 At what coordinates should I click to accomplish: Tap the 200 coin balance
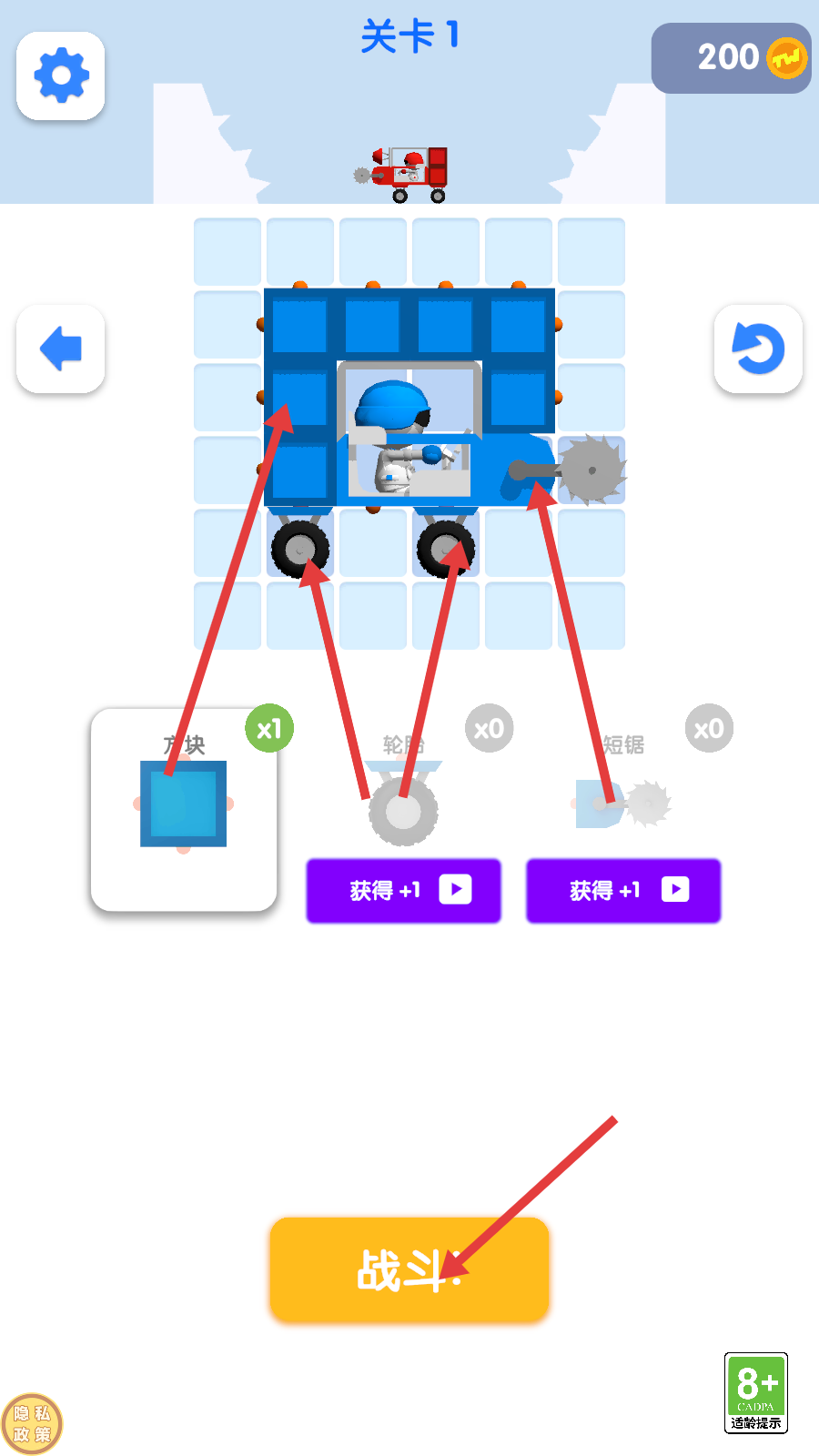(x=731, y=58)
